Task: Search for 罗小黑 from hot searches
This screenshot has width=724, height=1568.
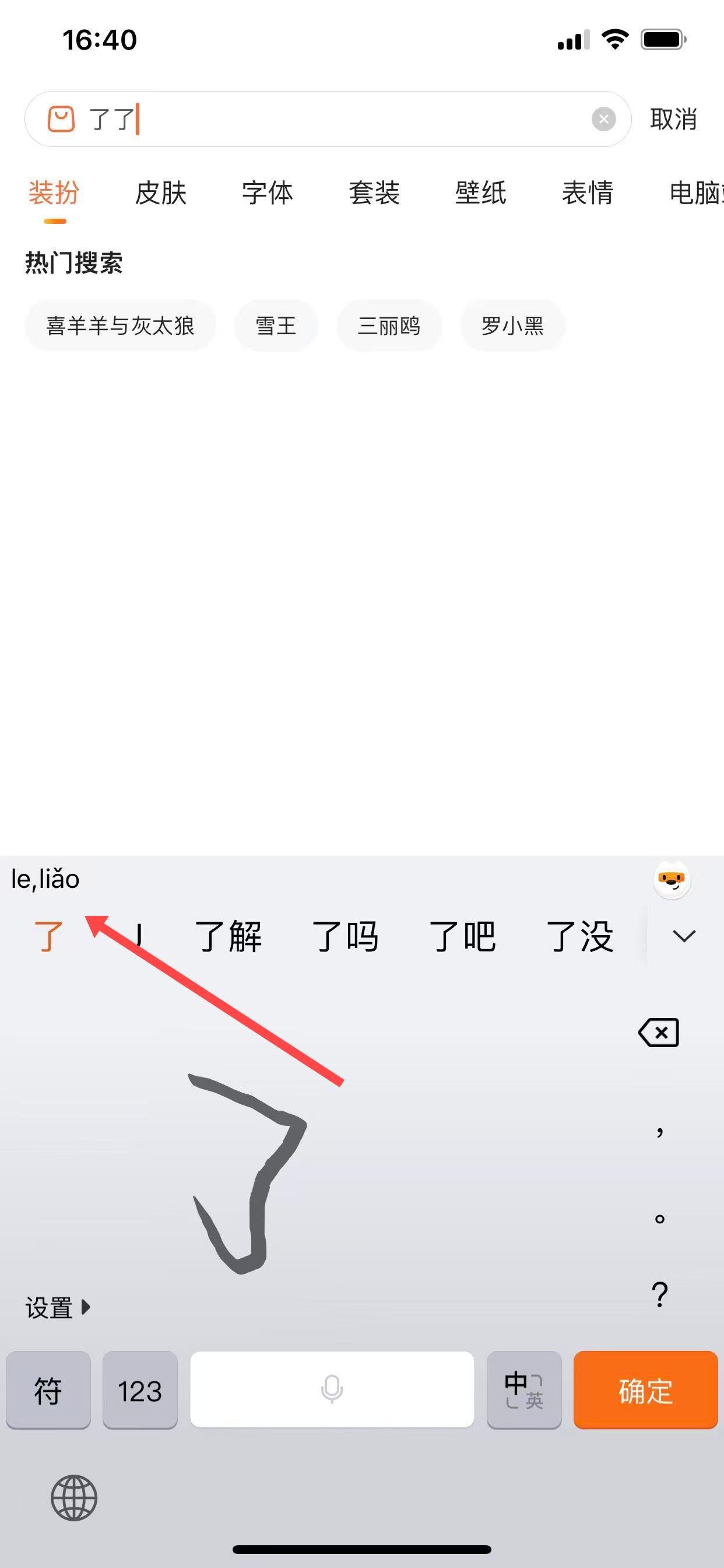Action: click(512, 325)
